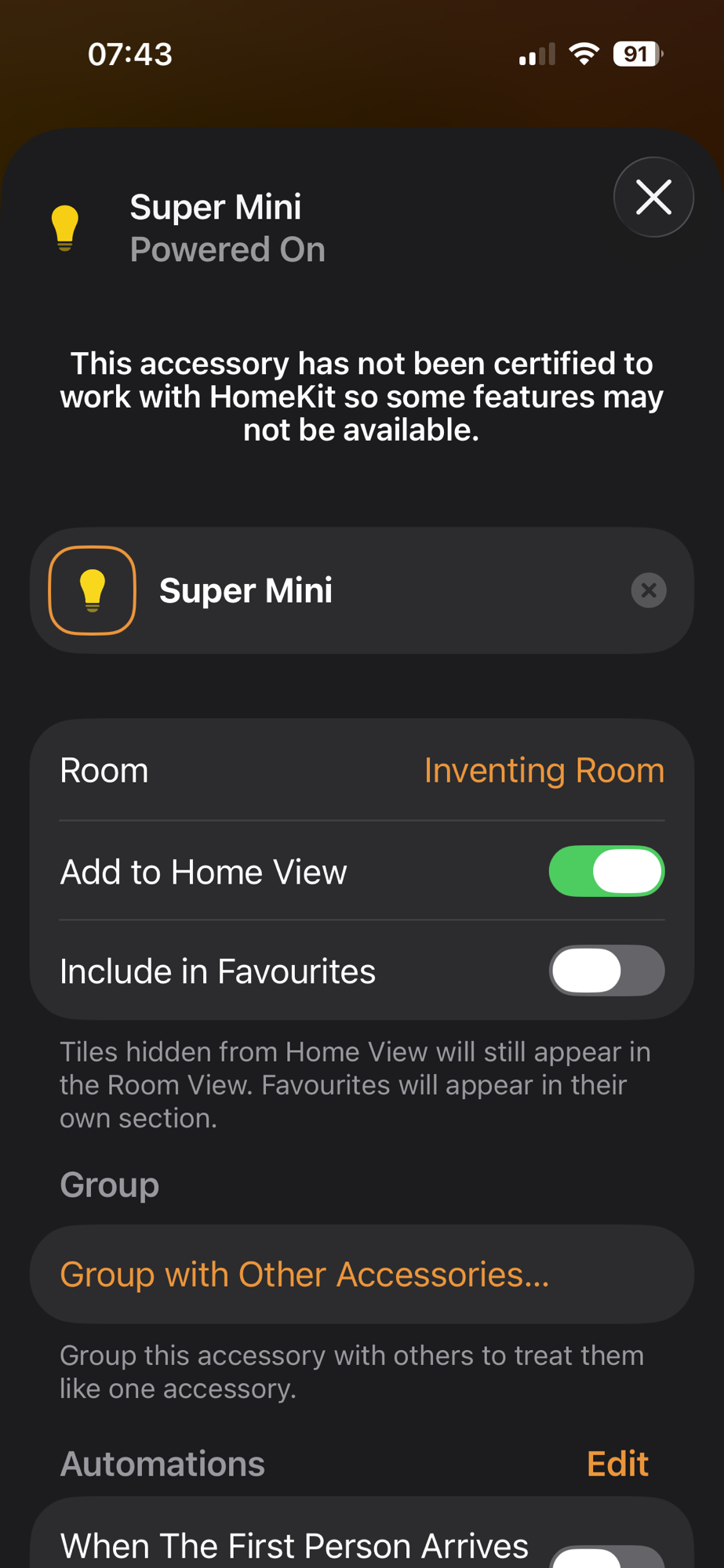
Task: Change the Super Mini lightbulb icon
Action: (x=93, y=590)
